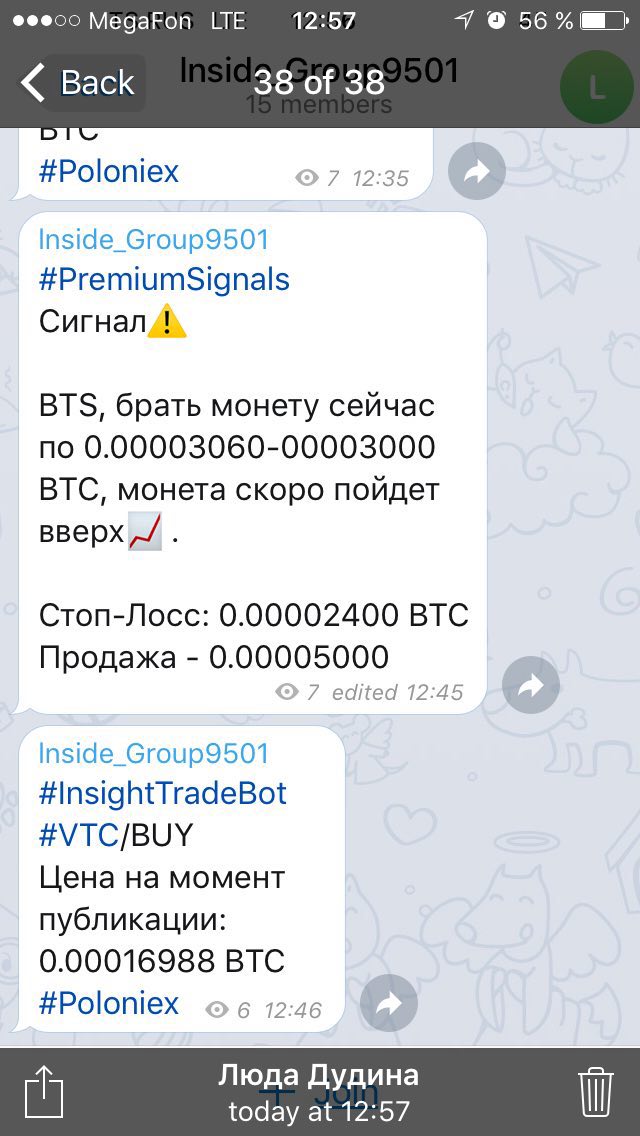
Task: Share this image via the share icon
Action: (x=43, y=1089)
